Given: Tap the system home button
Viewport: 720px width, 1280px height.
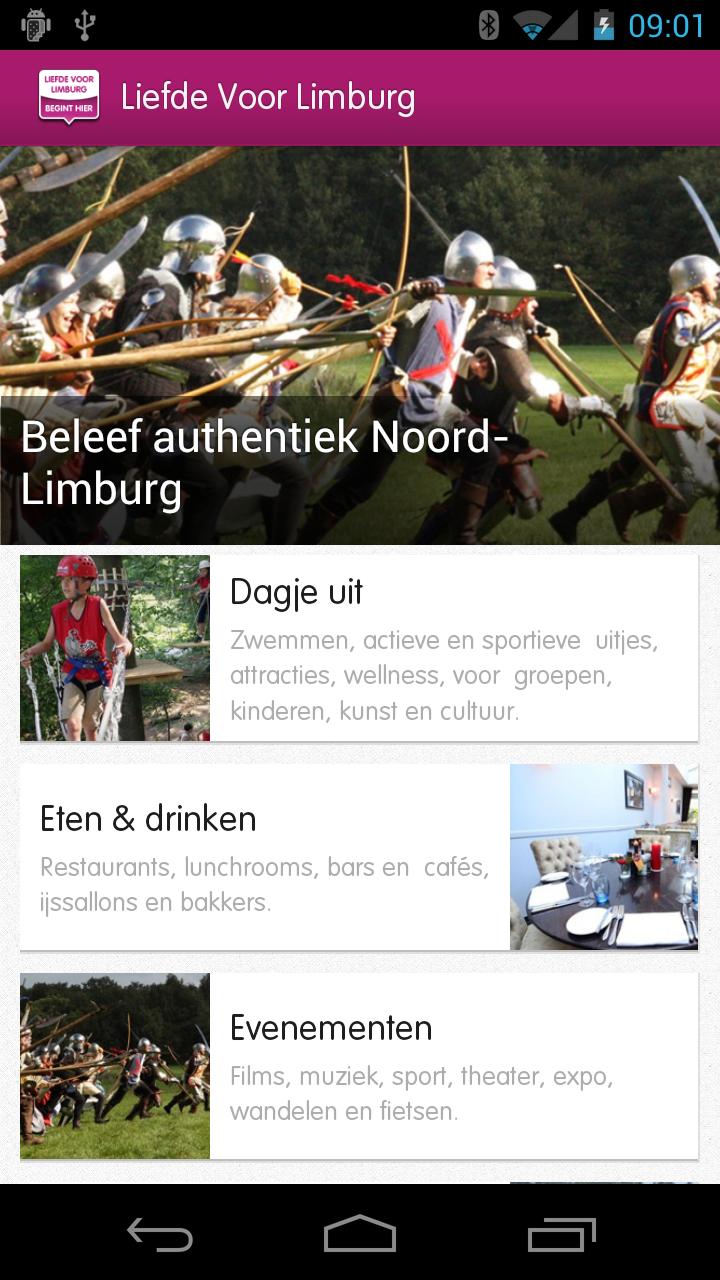Looking at the screenshot, I should [x=360, y=1233].
